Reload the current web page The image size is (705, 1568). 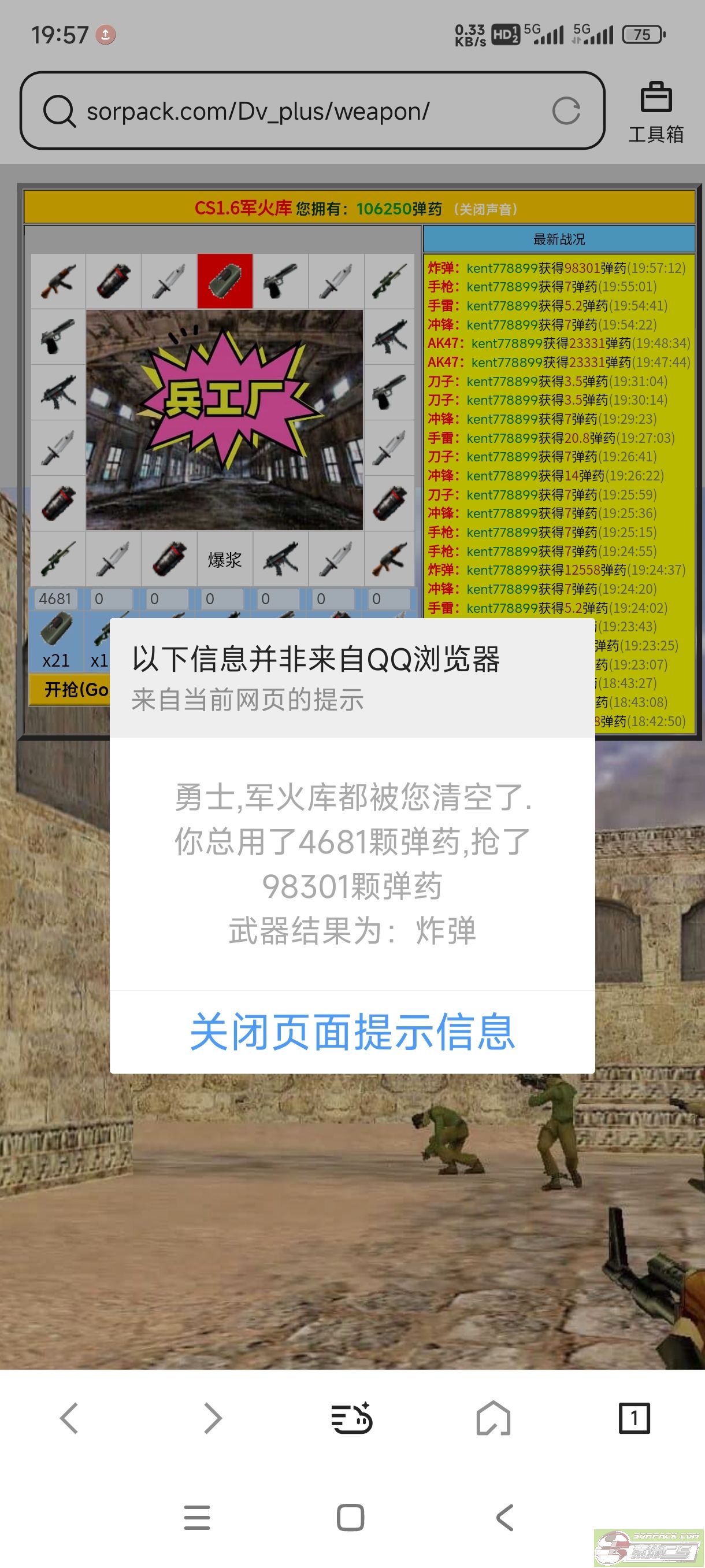(566, 111)
